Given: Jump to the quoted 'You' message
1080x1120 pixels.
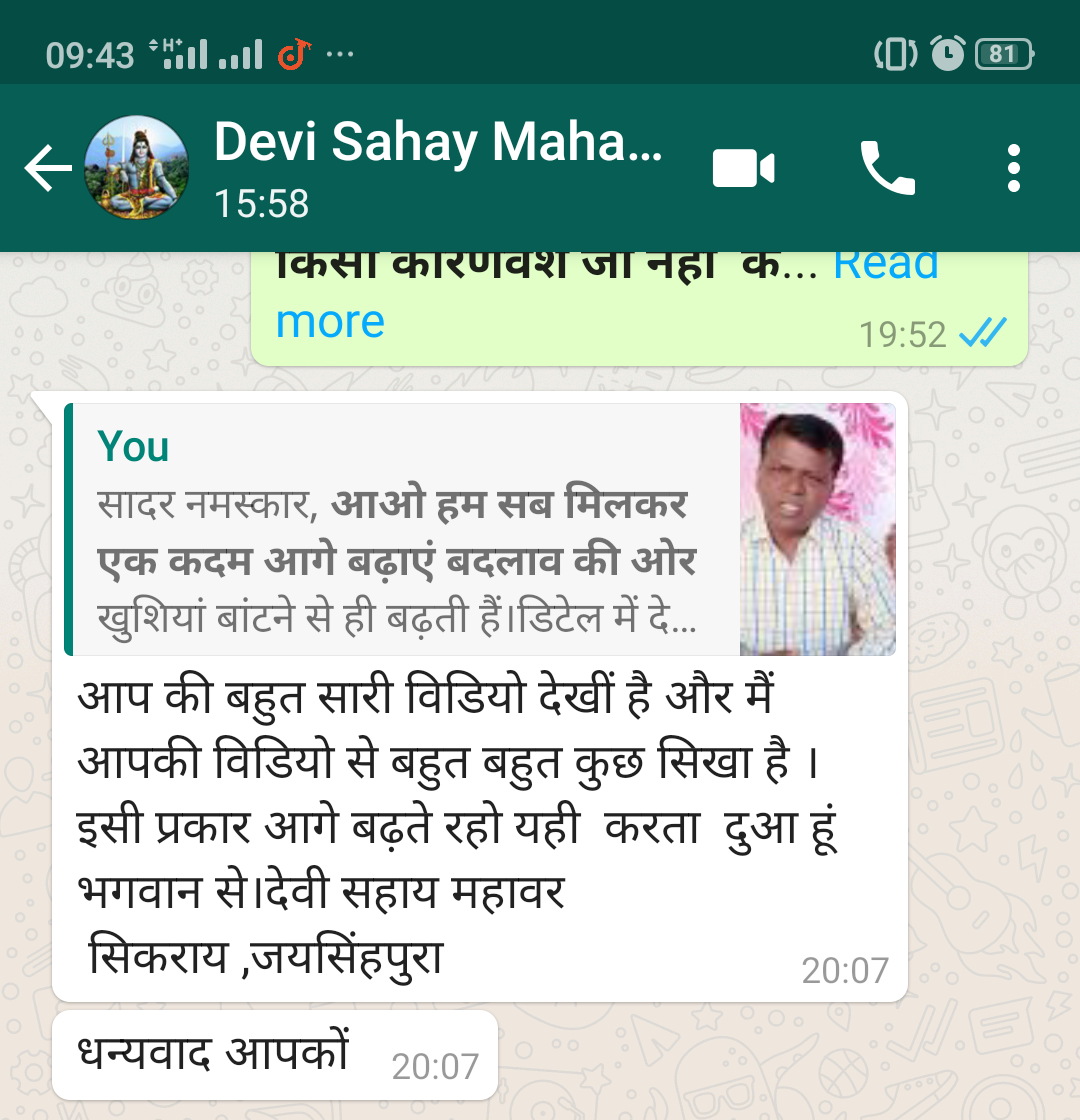Looking at the screenshot, I should (x=480, y=529).
